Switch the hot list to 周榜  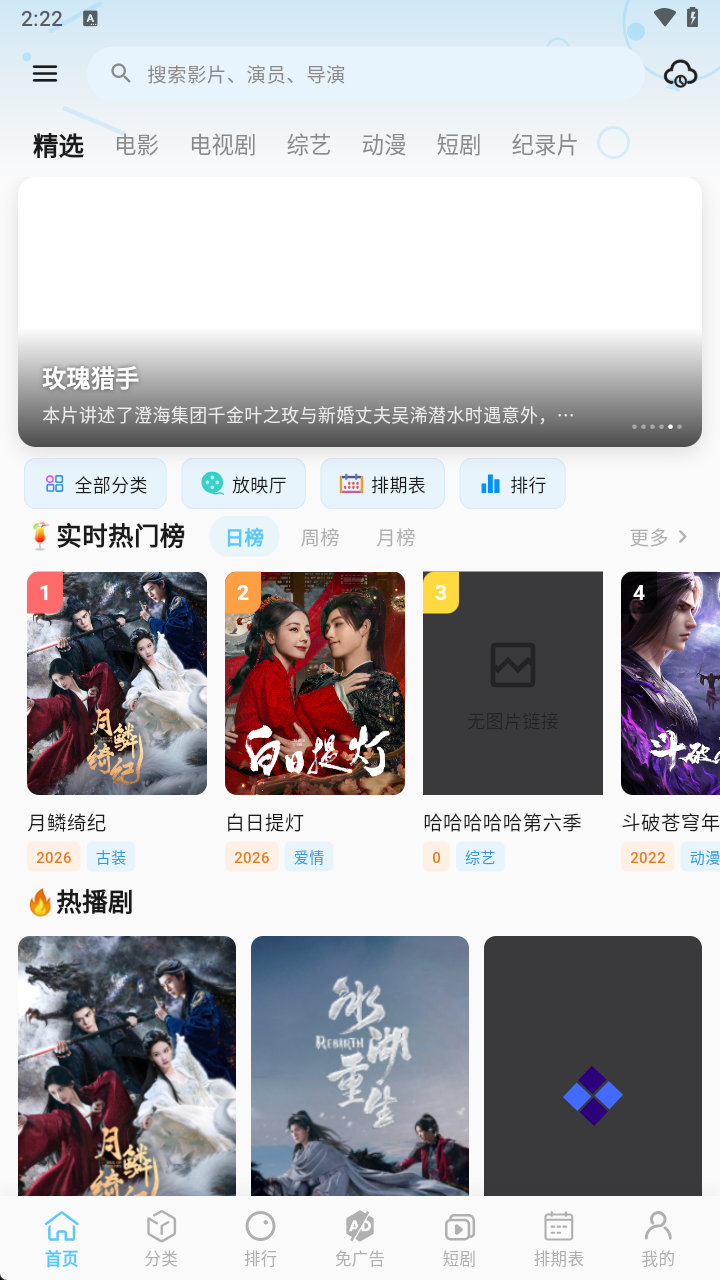pyautogui.click(x=320, y=537)
